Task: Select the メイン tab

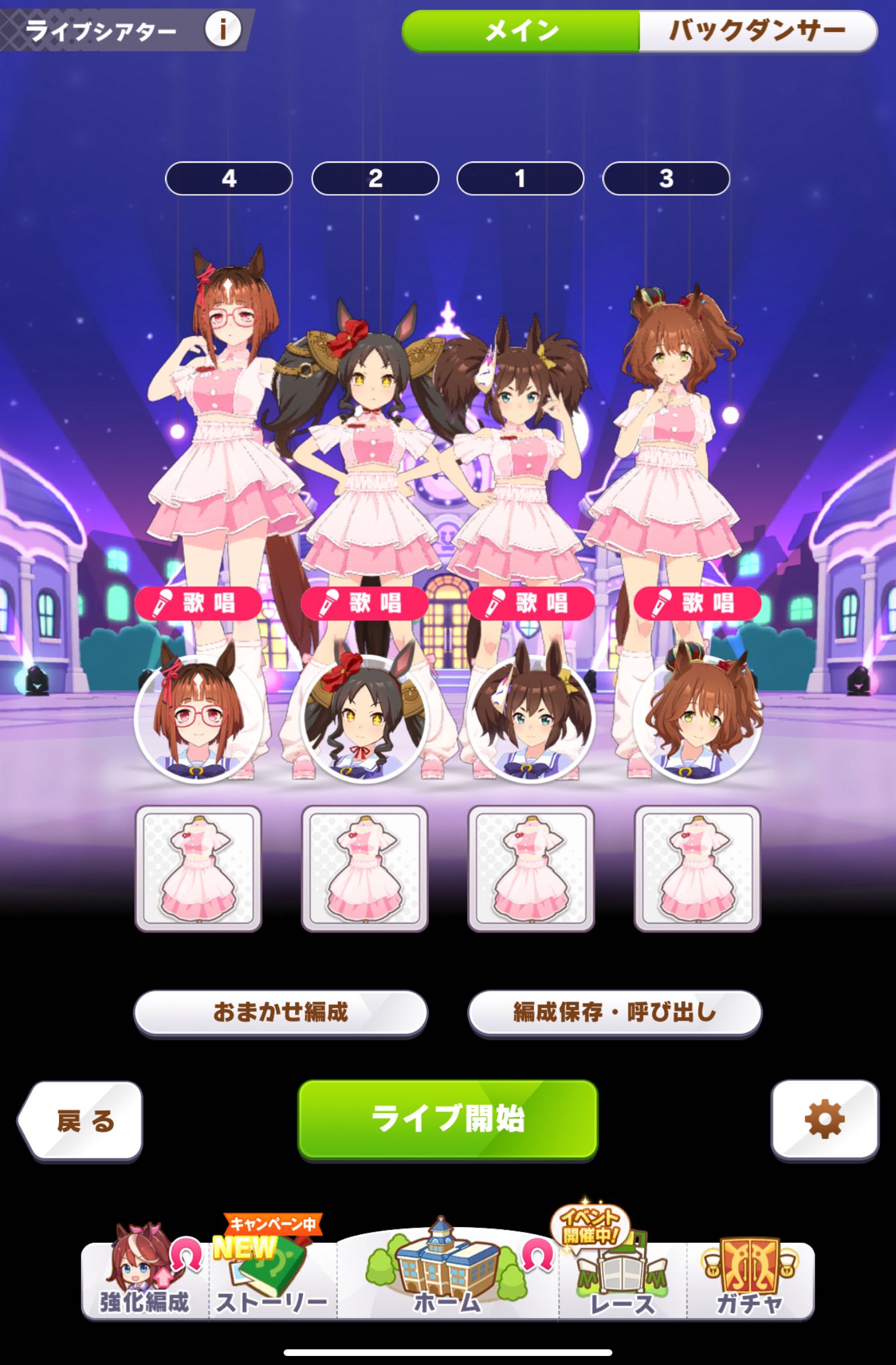Action: click(x=521, y=30)
